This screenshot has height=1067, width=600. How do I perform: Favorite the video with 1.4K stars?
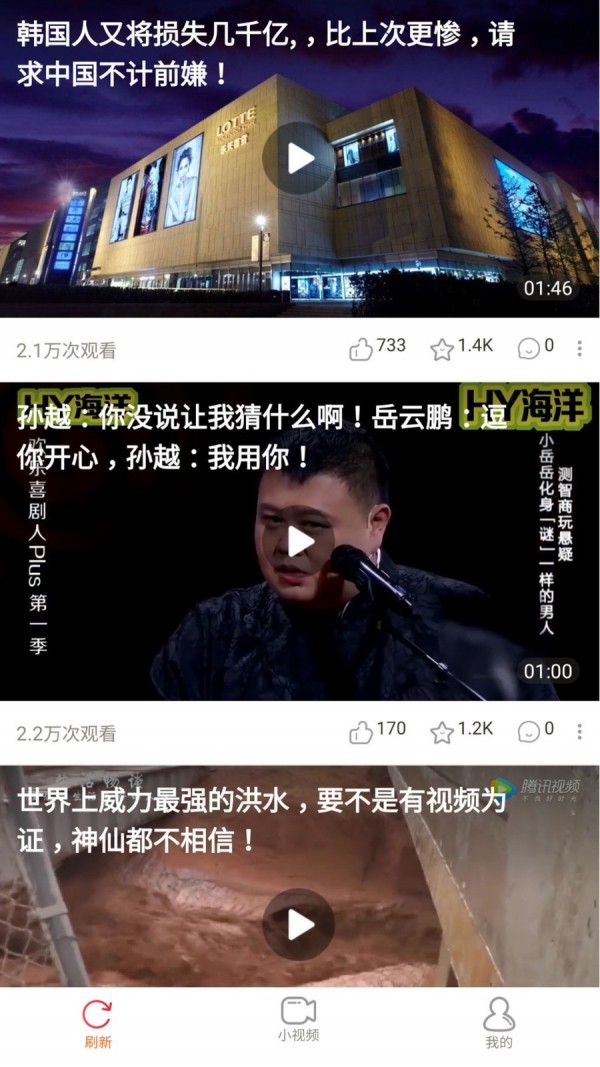click(442, 349)
